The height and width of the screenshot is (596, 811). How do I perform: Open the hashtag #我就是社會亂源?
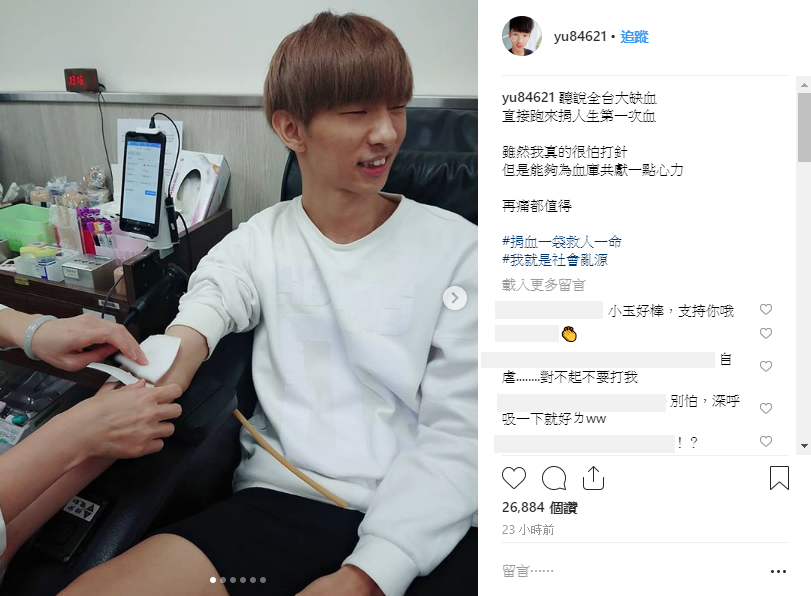555,260
